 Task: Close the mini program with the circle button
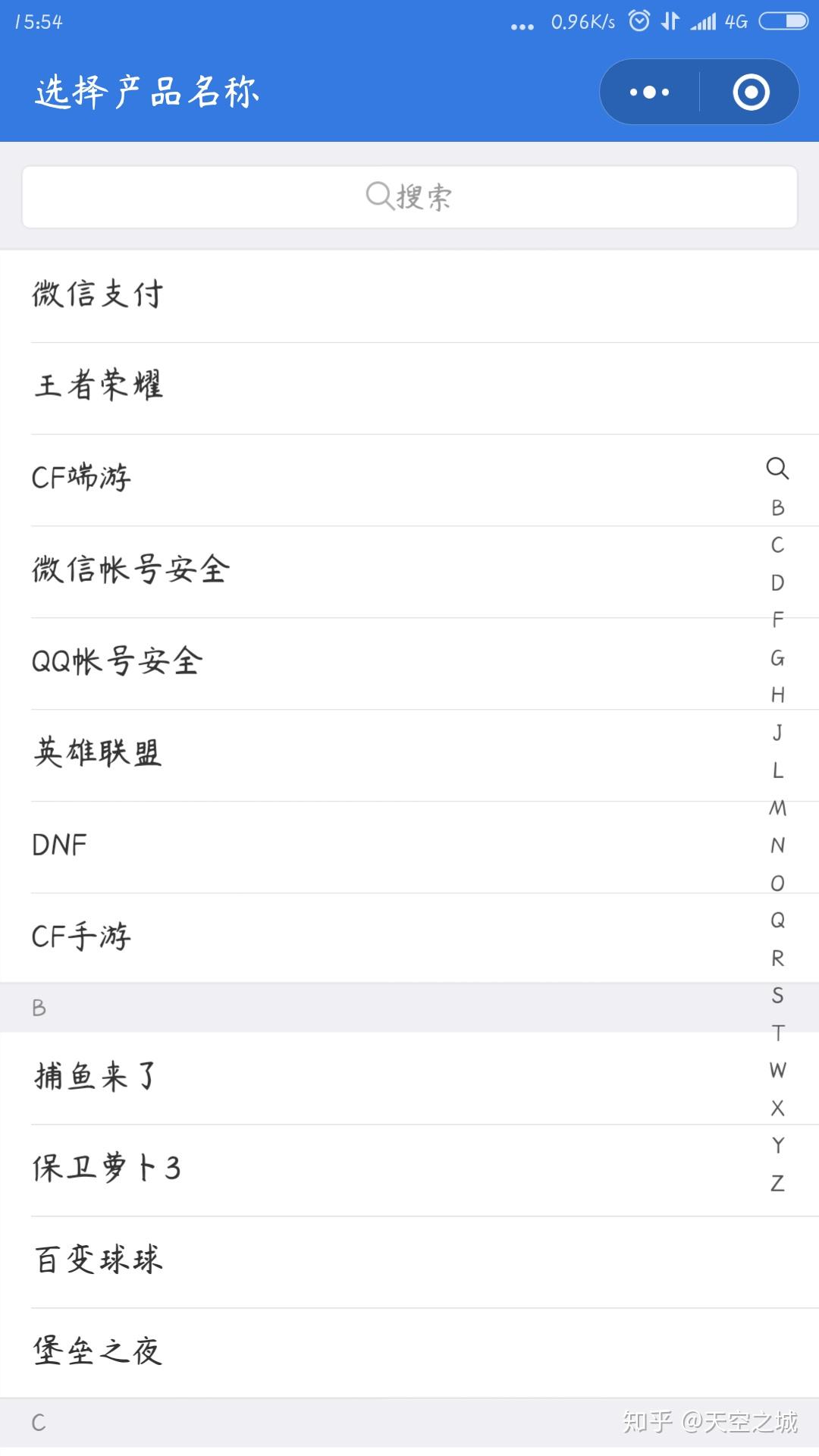pos(751,93)
